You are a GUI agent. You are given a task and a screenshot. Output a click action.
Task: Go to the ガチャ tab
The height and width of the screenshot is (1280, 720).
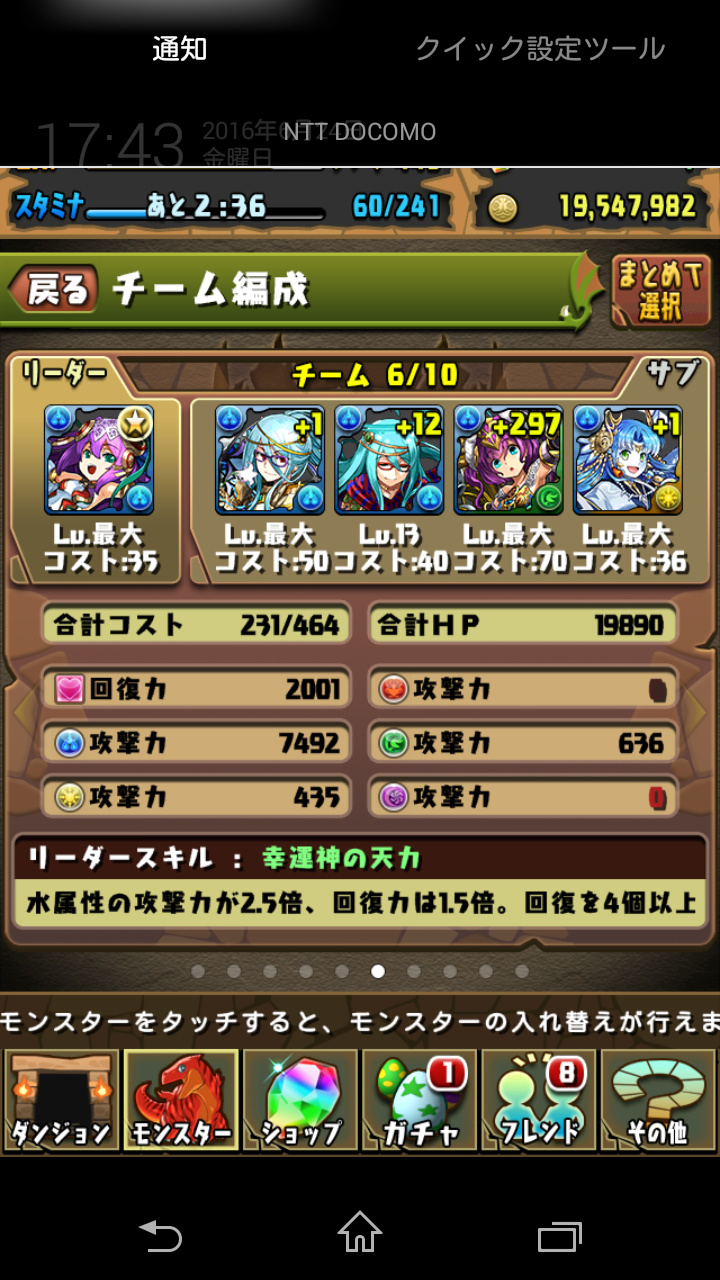pos(419,1100)
